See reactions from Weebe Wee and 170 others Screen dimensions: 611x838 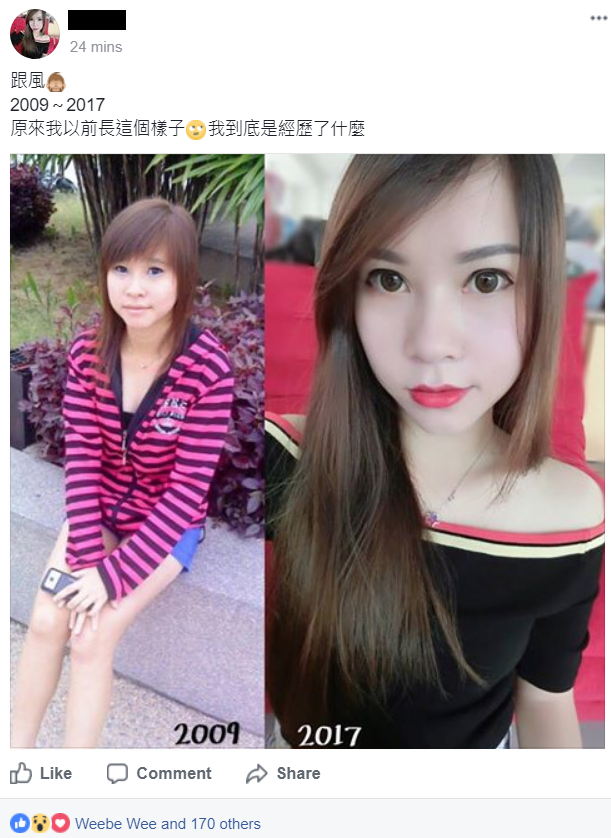(167, 824)
